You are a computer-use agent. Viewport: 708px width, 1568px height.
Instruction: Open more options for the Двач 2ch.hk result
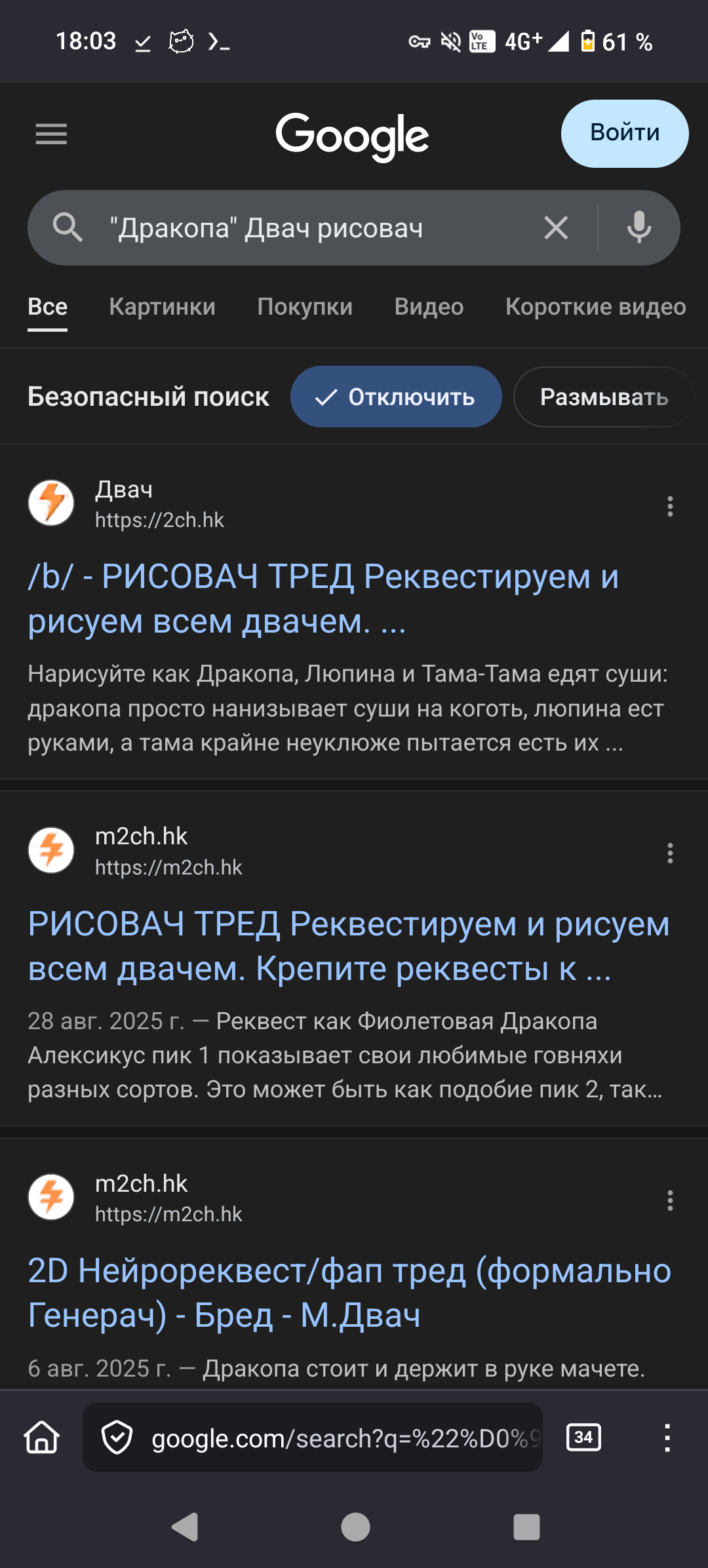point(669,506)
